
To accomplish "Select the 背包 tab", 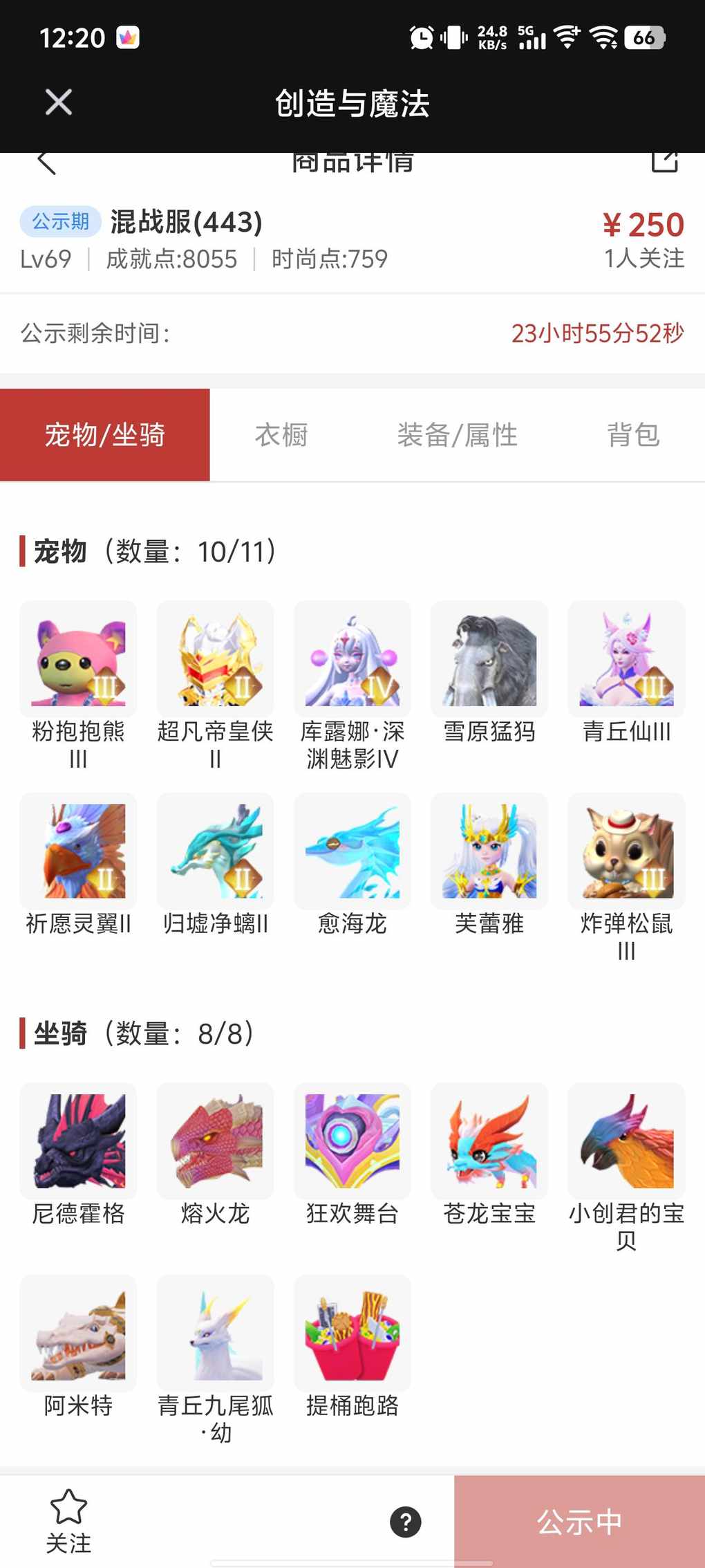I will tap(633, 435).
